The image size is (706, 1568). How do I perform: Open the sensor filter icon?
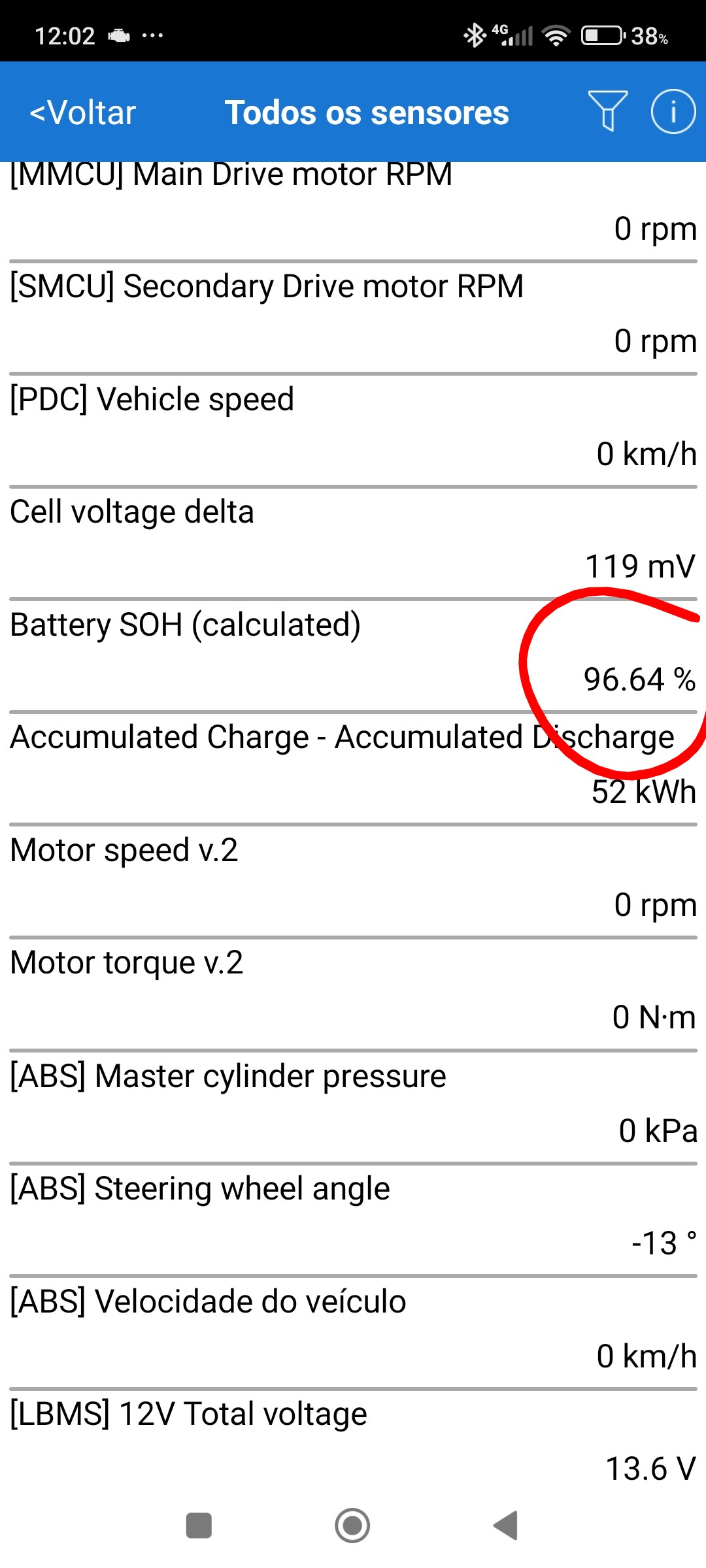click(608, 111)
